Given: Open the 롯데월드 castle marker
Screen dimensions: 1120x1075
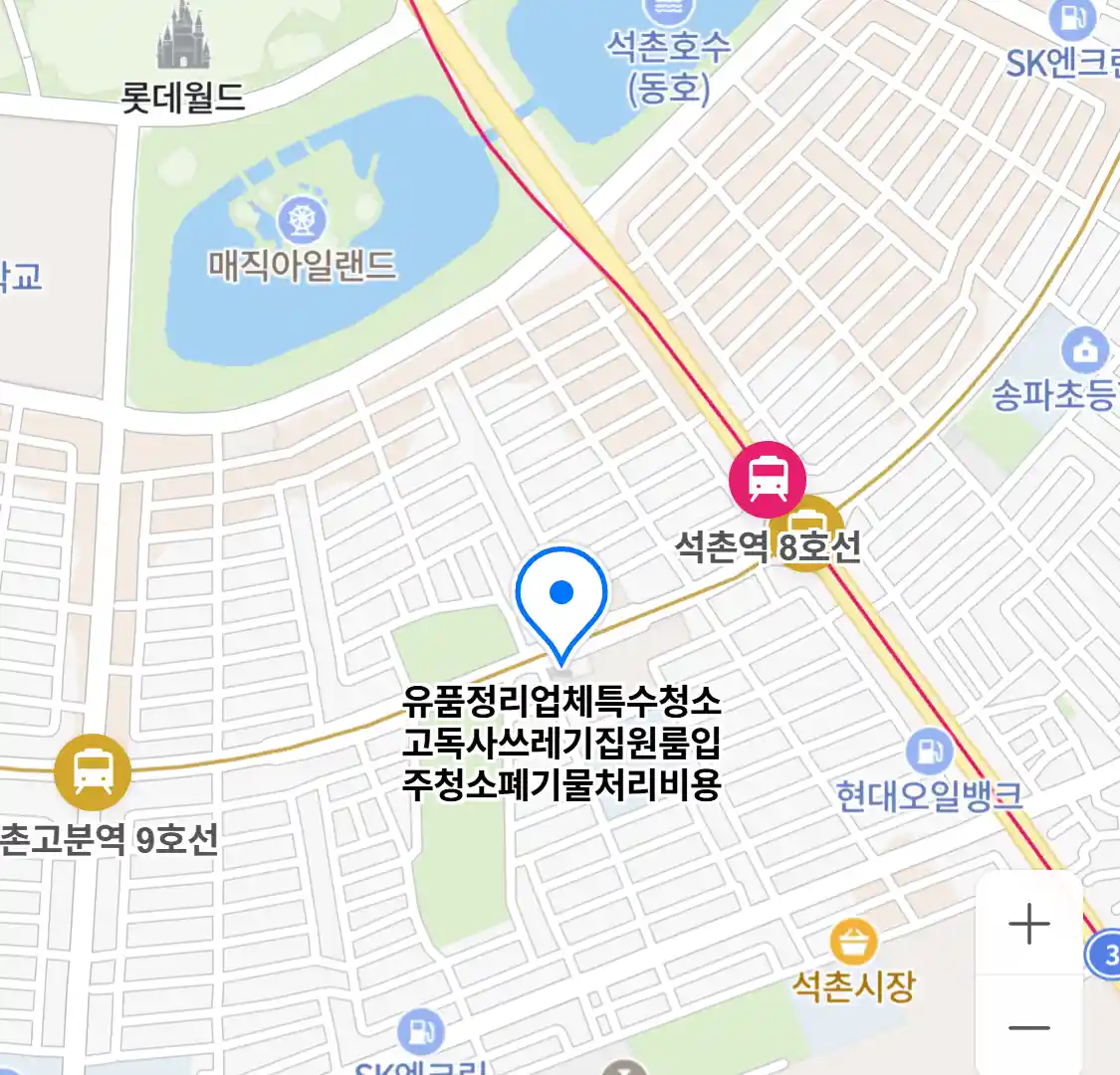Looking at the screenshot, I should [184, 40].
